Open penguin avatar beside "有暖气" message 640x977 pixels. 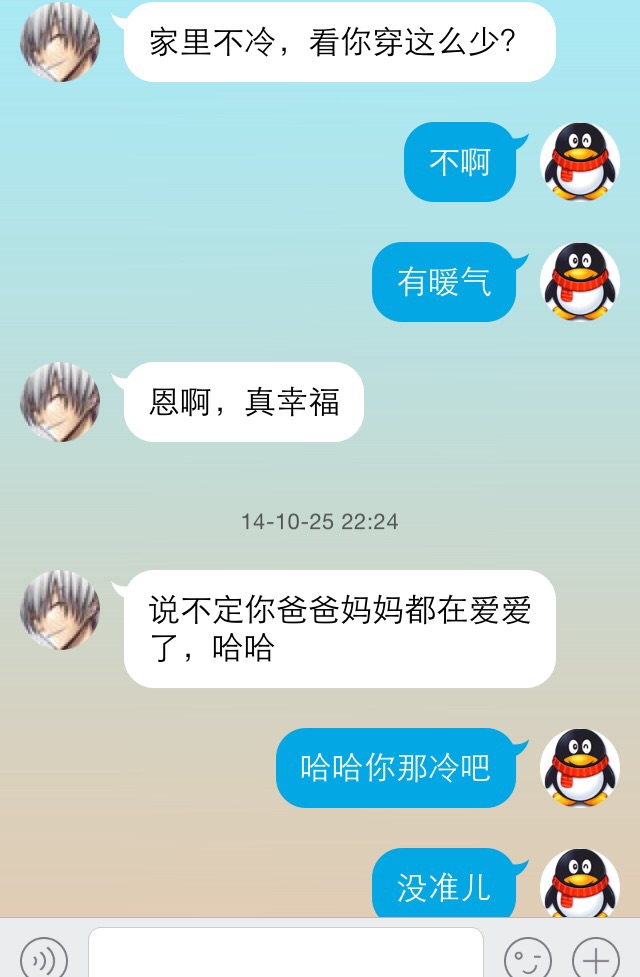click(x=580, y=282)
